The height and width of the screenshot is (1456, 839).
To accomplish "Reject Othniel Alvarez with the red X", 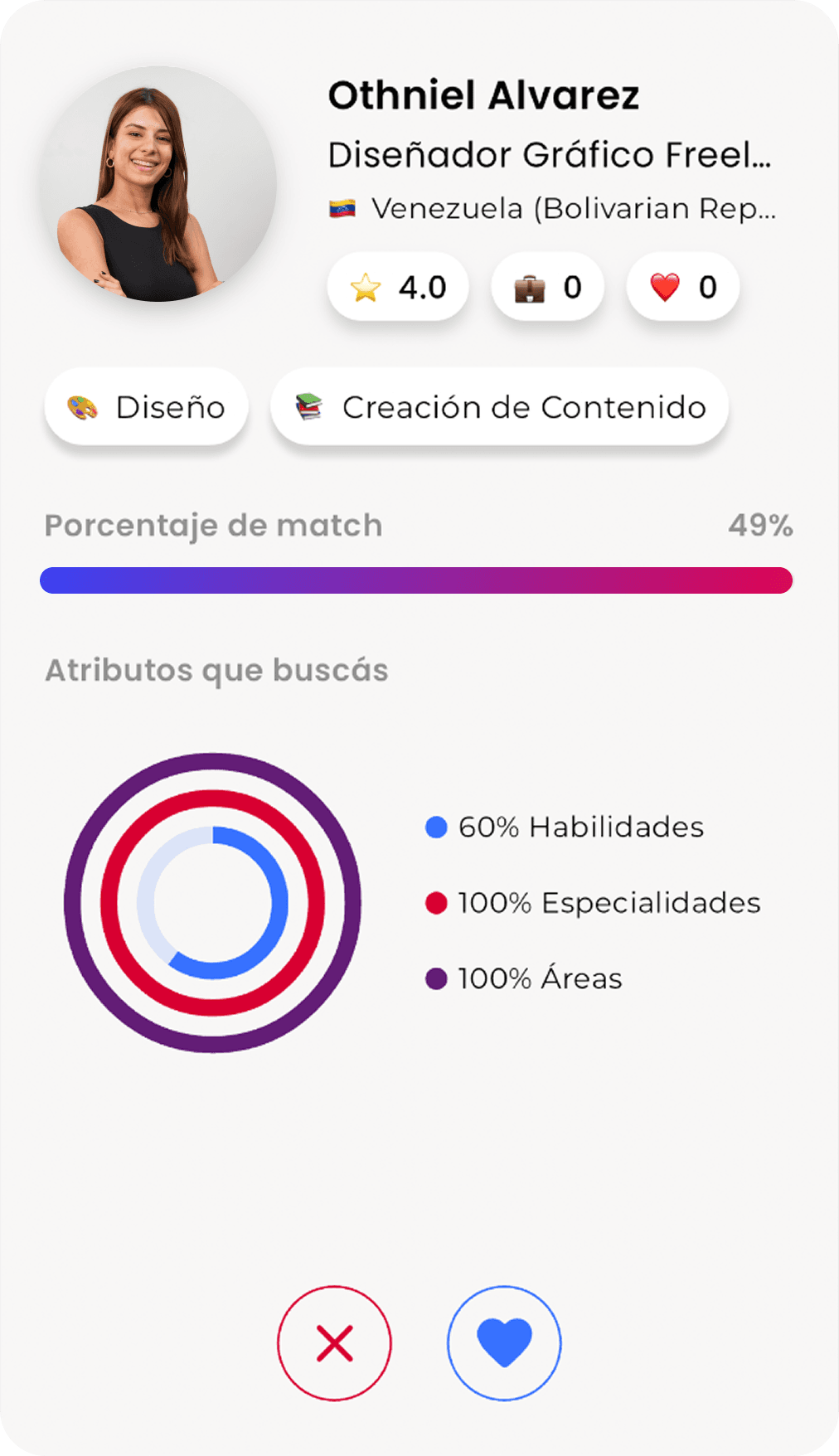I will pos(334,1342).
